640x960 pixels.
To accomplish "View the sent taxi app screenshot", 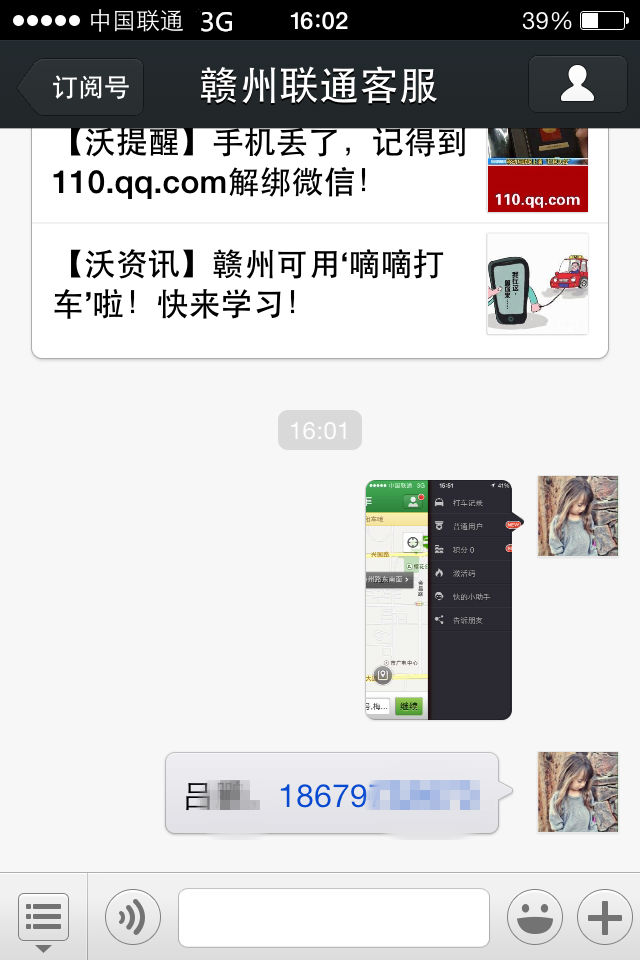I will click(x=439, y=599).
